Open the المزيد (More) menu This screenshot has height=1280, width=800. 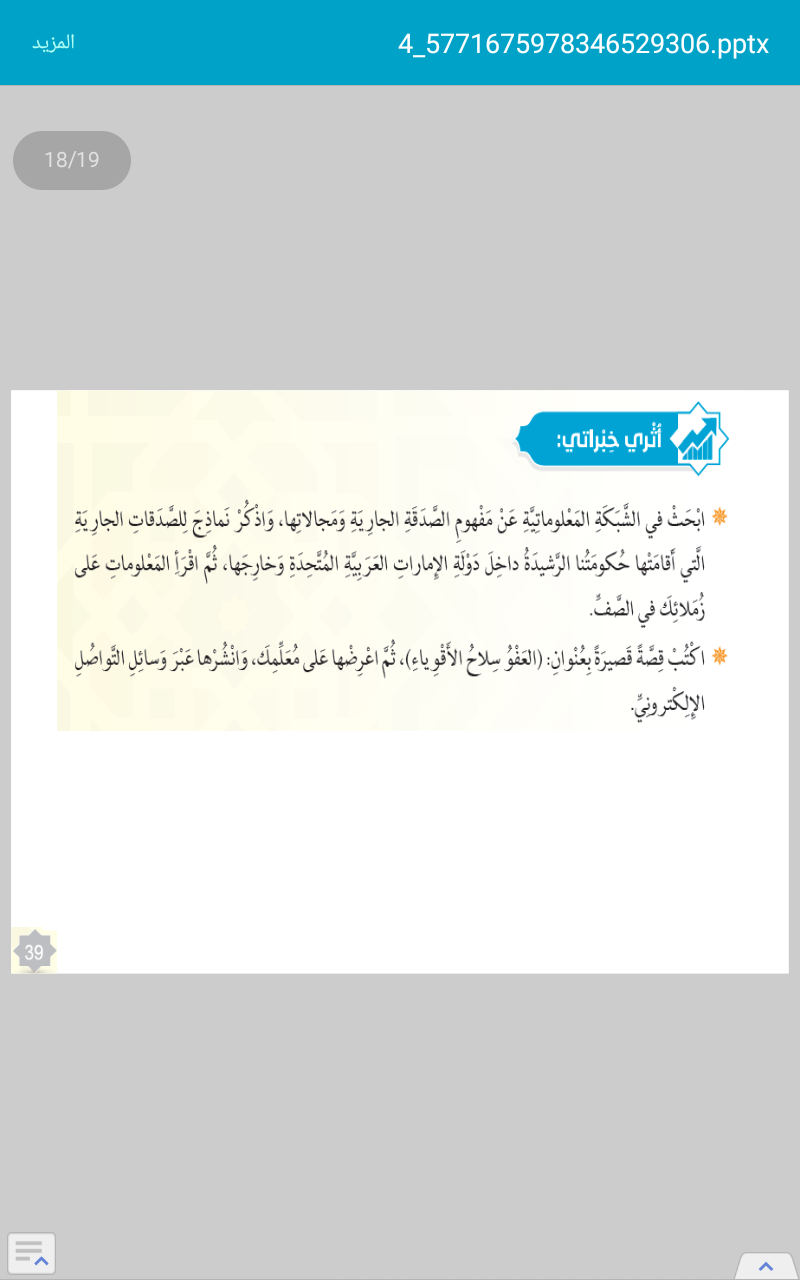(53, 43)
